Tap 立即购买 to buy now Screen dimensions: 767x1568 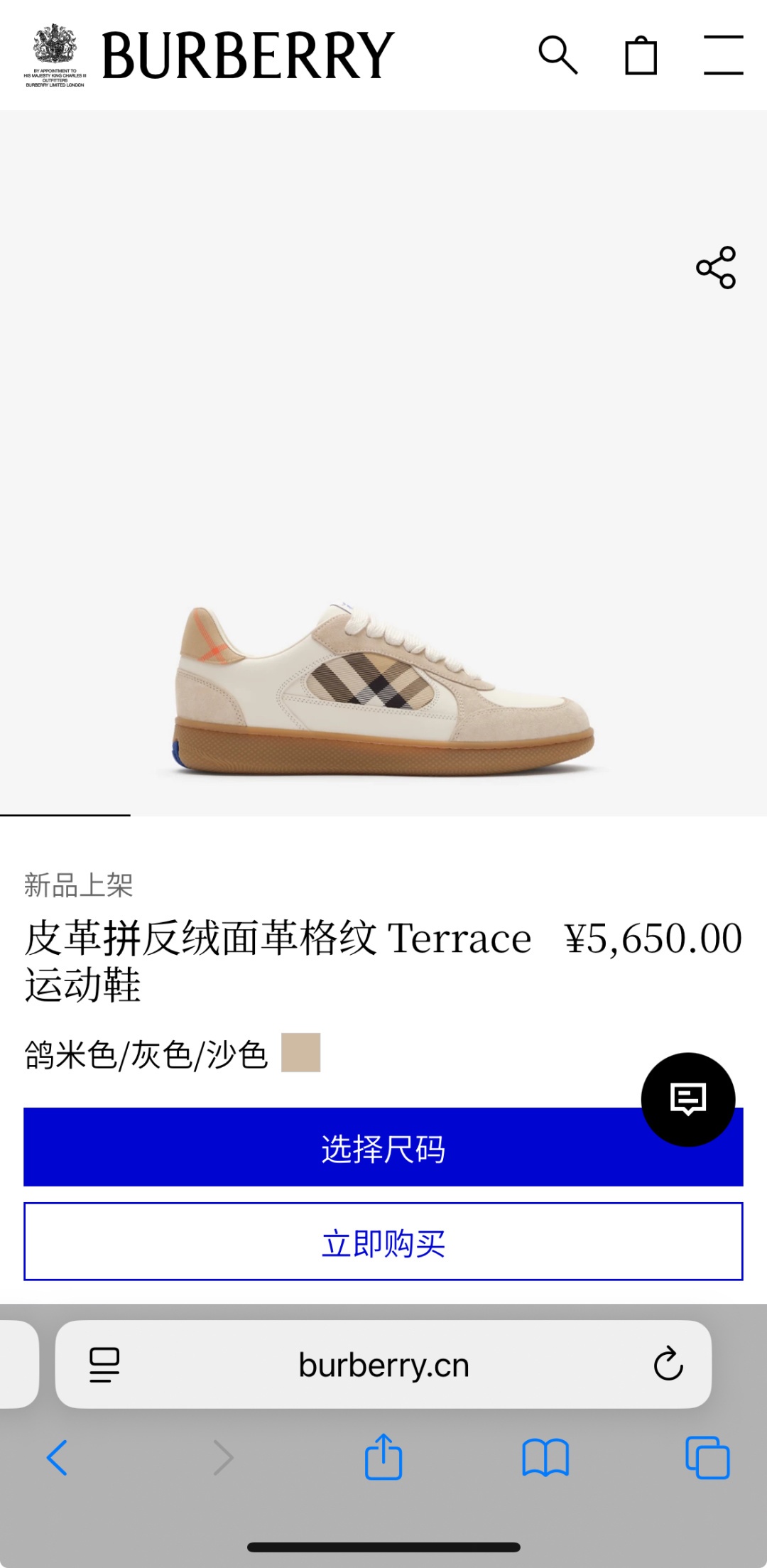383,1242
